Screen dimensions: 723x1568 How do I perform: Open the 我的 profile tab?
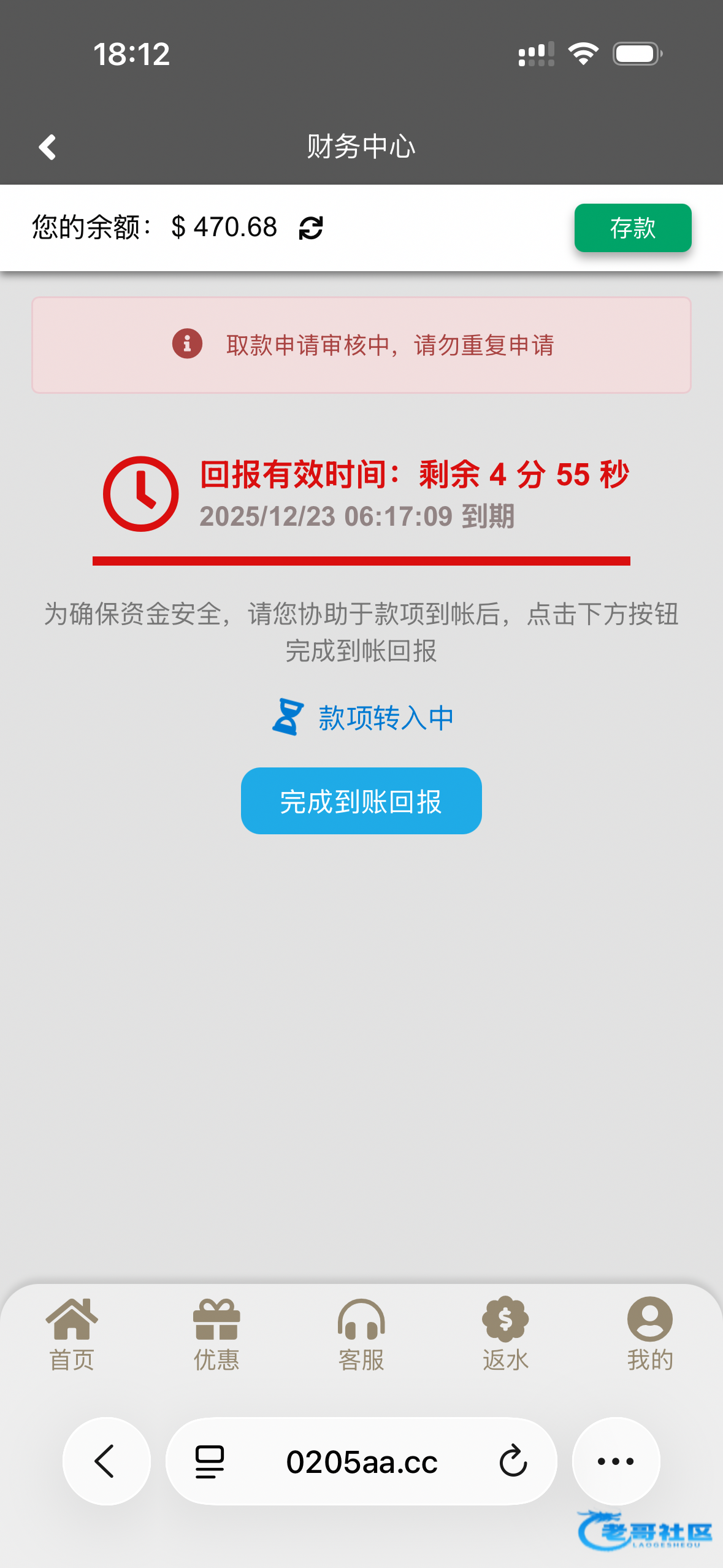pos(650,1335)
